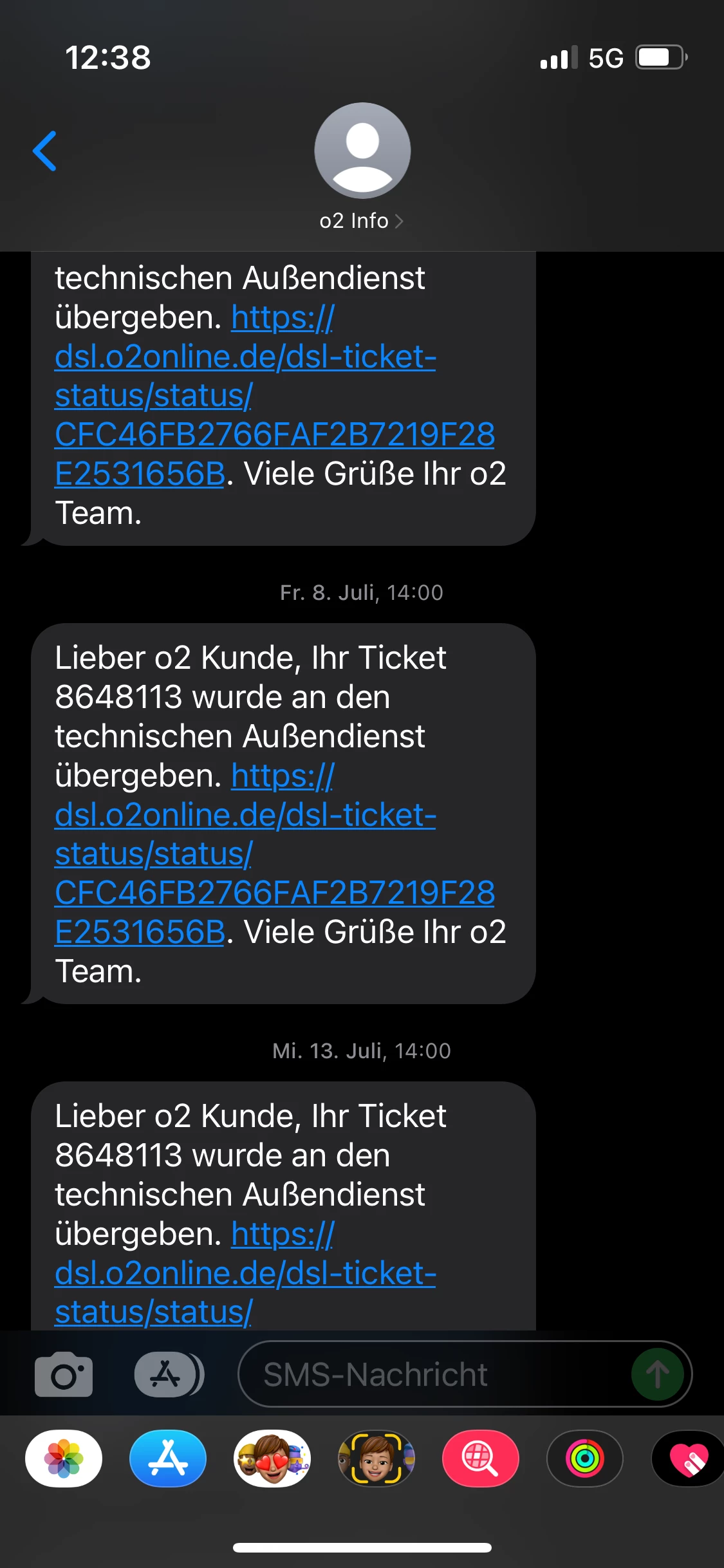Open the heart Digital Touch app
Screen dimensions: 724x1568
point(687,1459)
